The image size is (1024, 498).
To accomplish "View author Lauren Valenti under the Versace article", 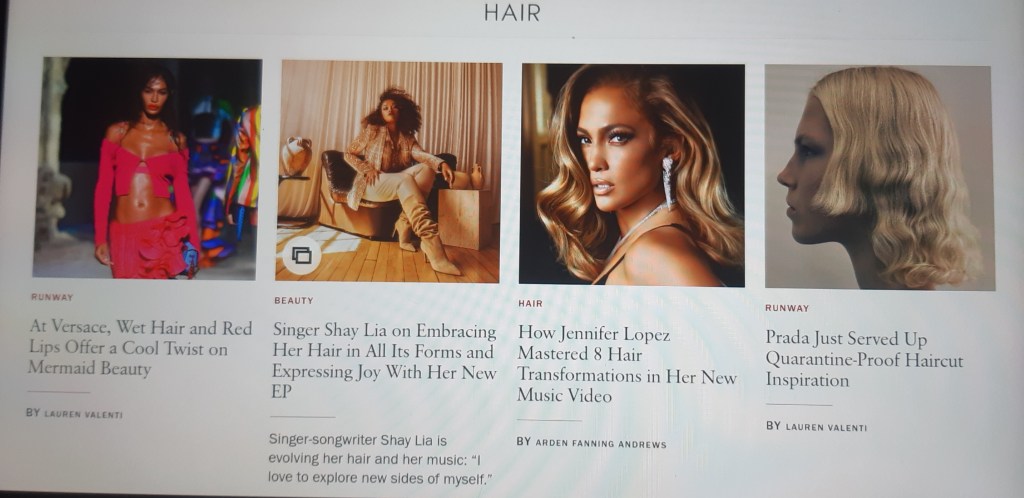I will point(83,414).
